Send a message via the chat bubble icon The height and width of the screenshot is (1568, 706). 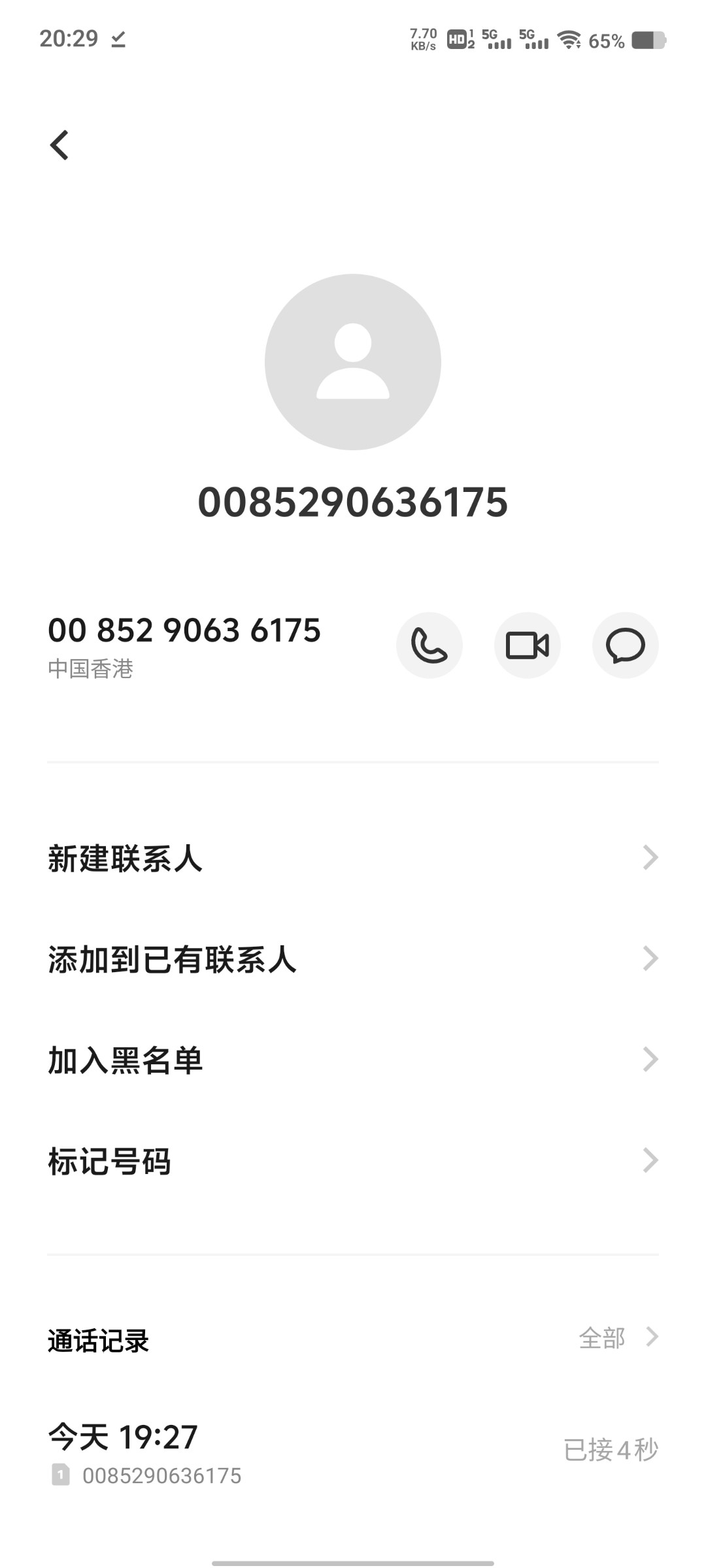pyautogui.click(x=626, y=645)
